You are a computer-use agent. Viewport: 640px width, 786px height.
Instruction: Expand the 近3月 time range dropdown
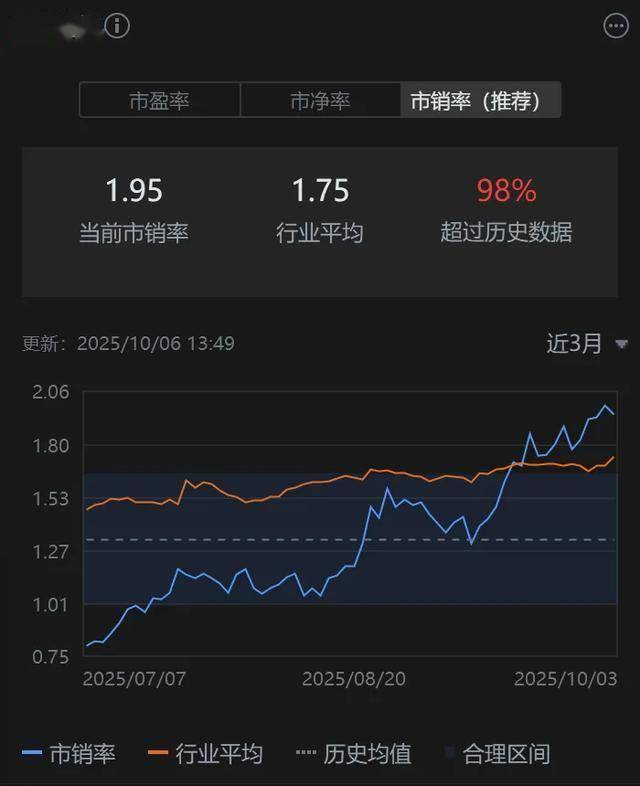click(587, 344)
